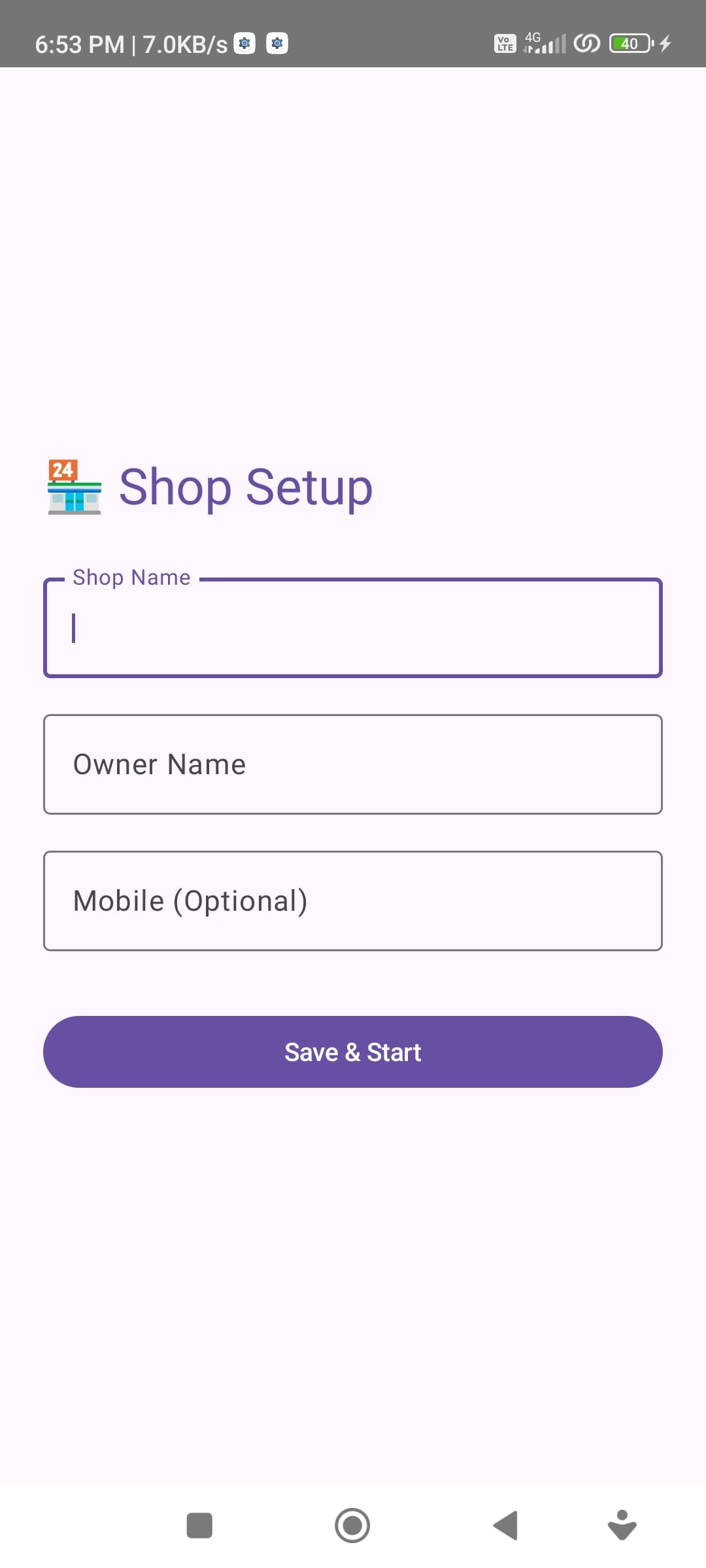Viewport: 706px width, 1568px height.
Task: Select the Mobile (Optional) field
Action: (353, 901)
